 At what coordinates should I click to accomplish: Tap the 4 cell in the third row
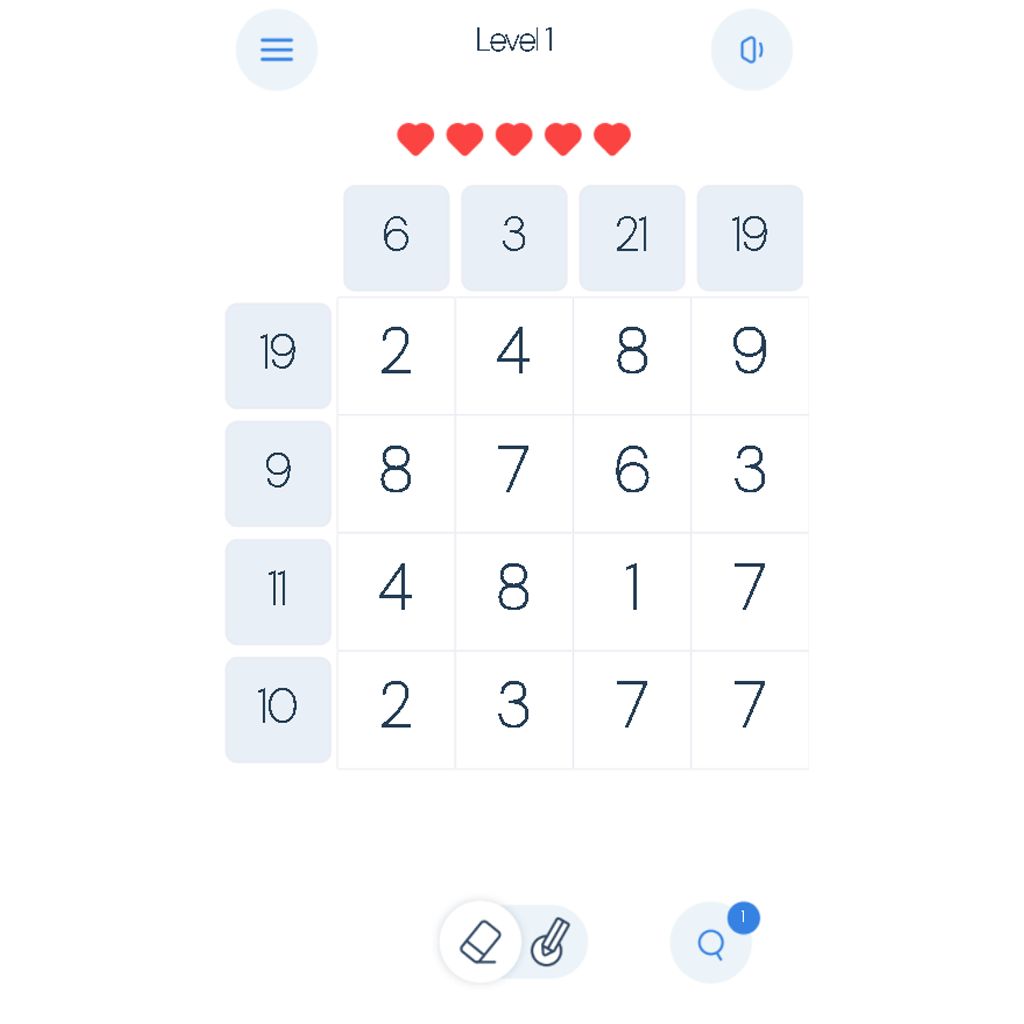point(396,591)
